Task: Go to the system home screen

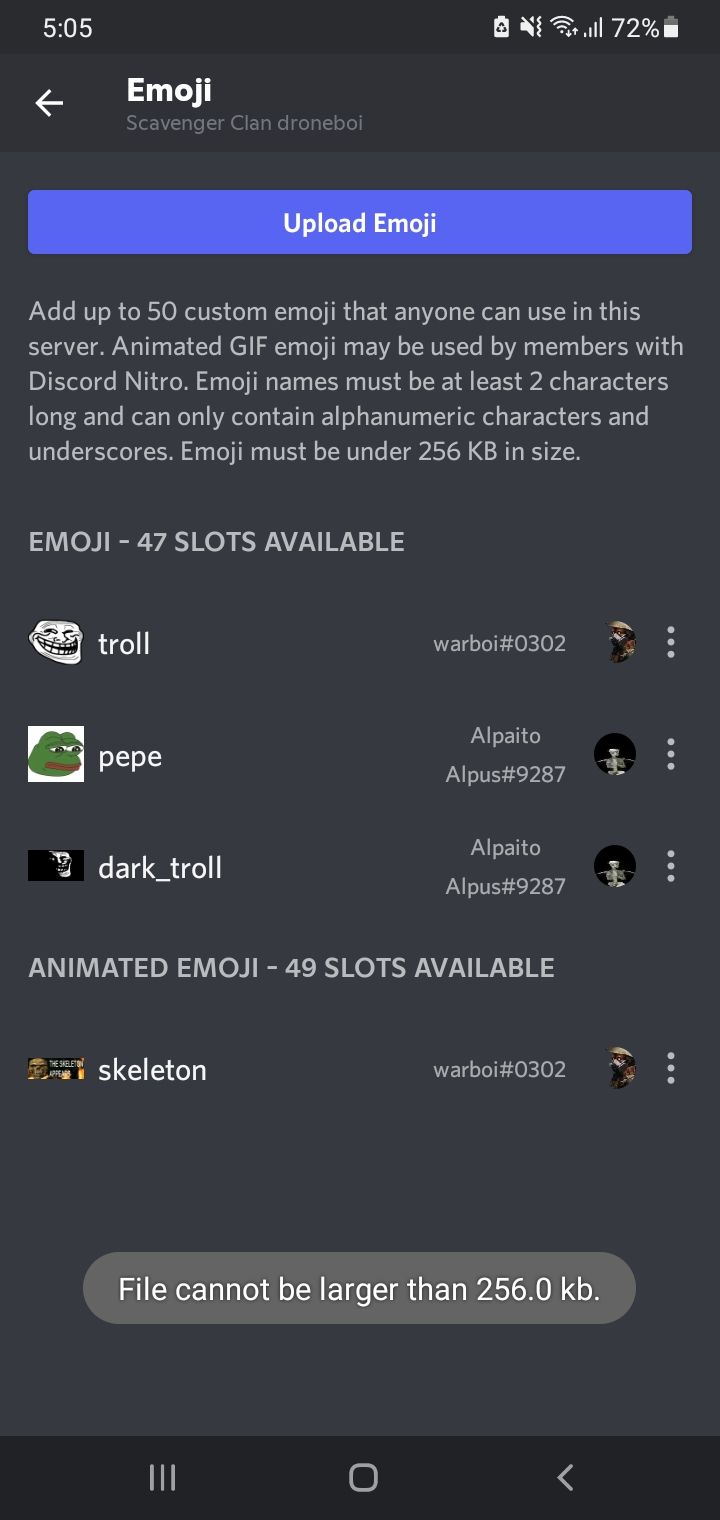Action: tap(363, 1477)
